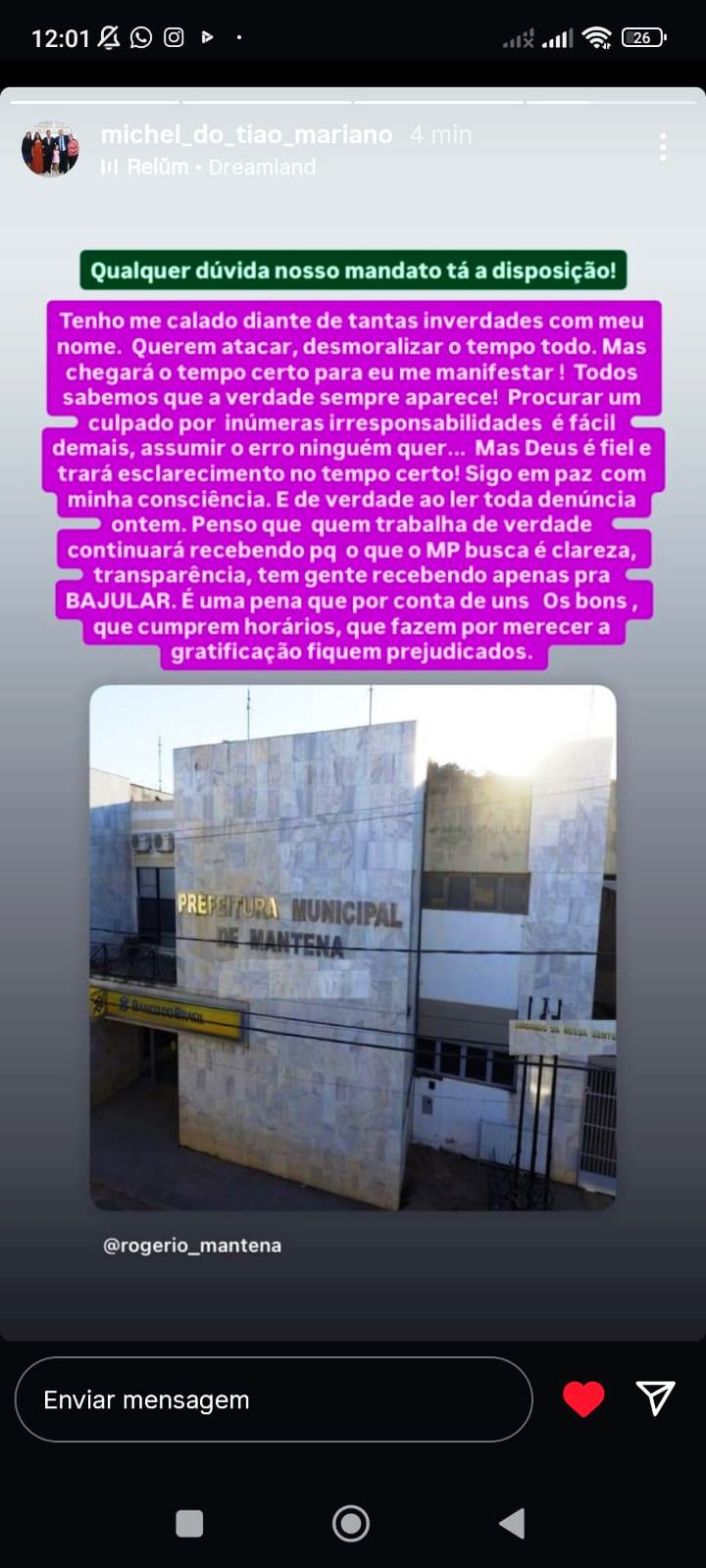Open the @rogerio_mantena mention
This screenshot has width=706, height=1568.
pyautogui.click(x=192, y=1246)
